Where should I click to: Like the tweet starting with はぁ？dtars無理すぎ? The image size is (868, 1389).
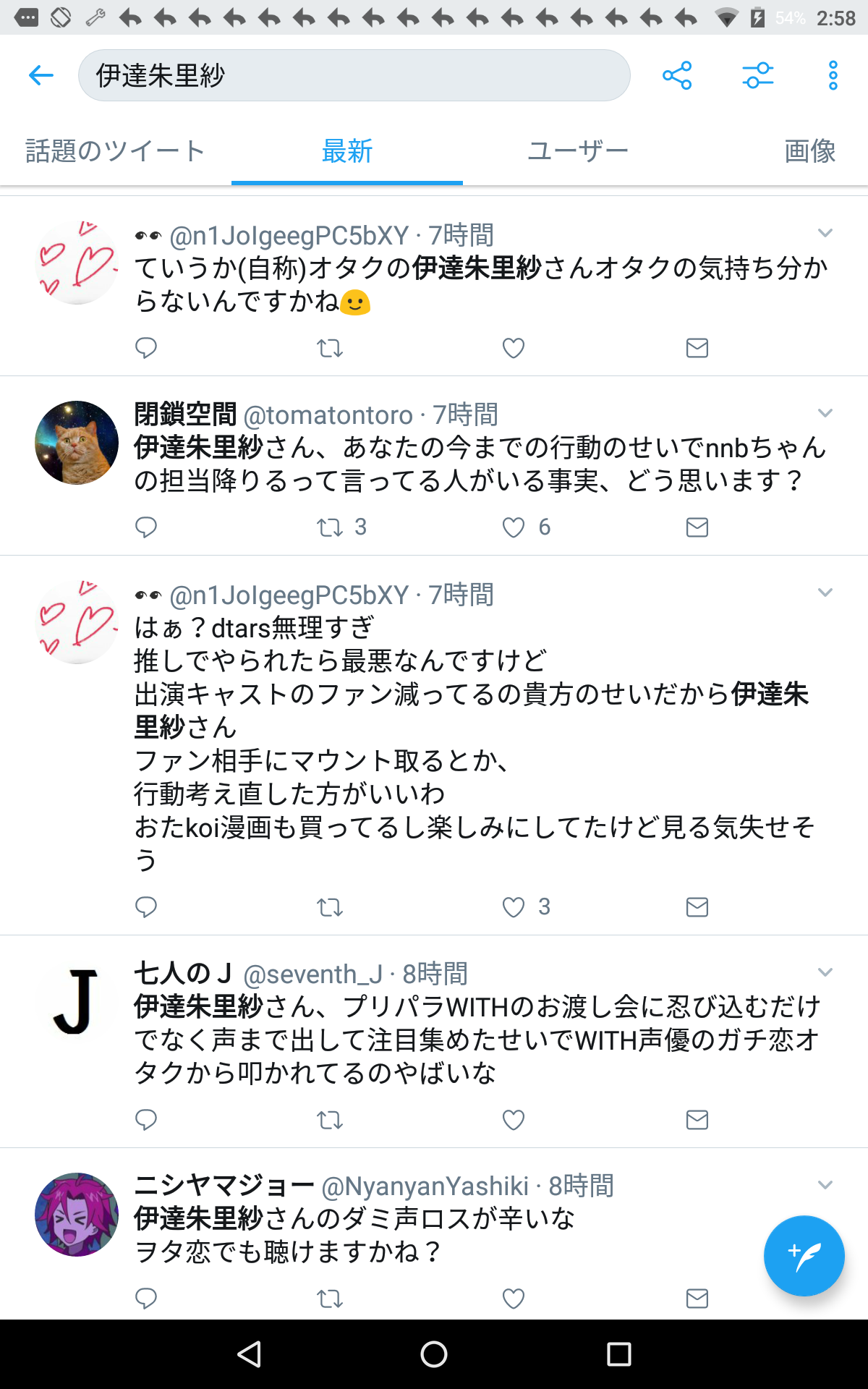(x=514, y=907)
